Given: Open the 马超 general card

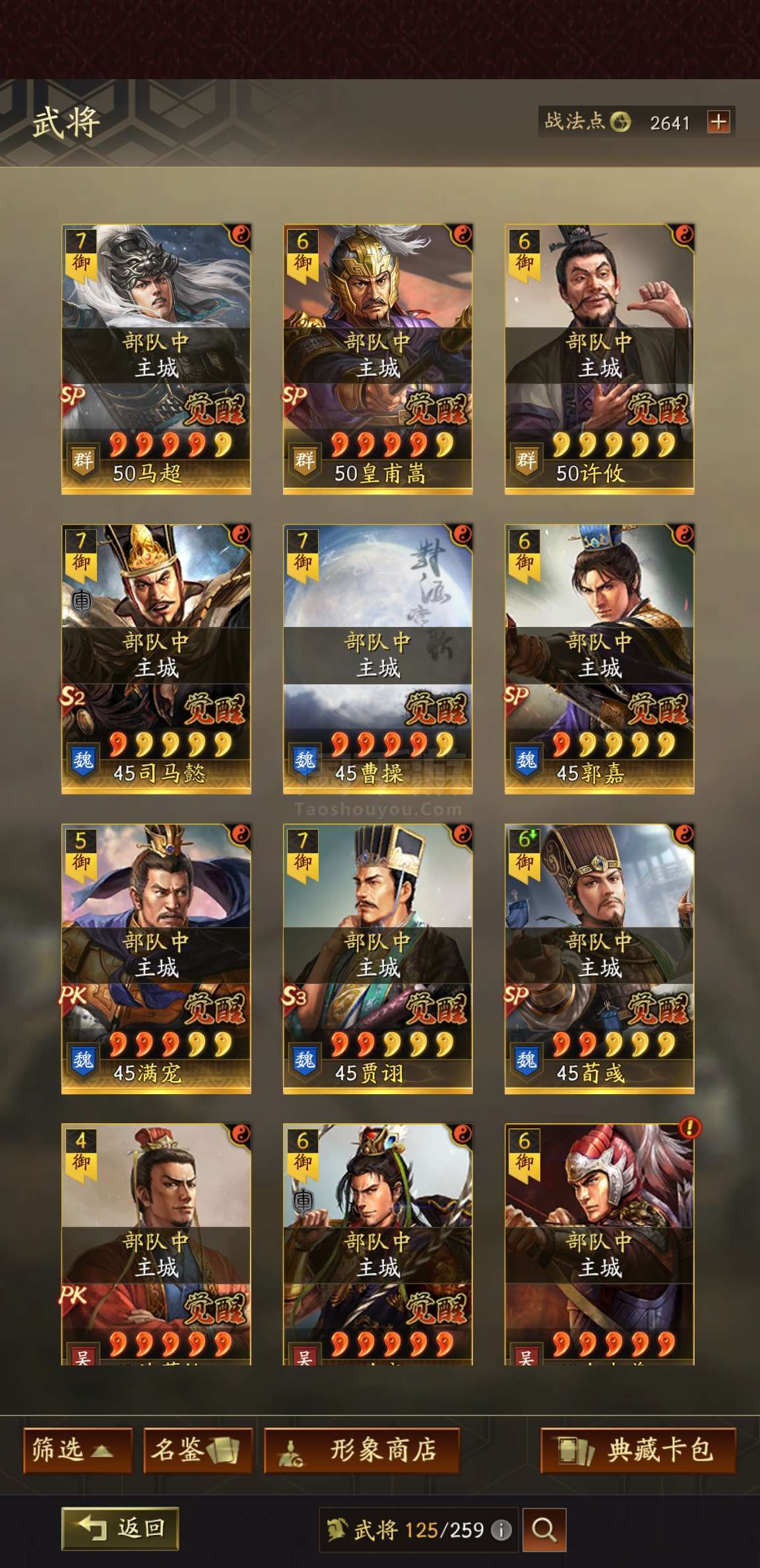Looking at the screenshot, I should pos(156,360).
